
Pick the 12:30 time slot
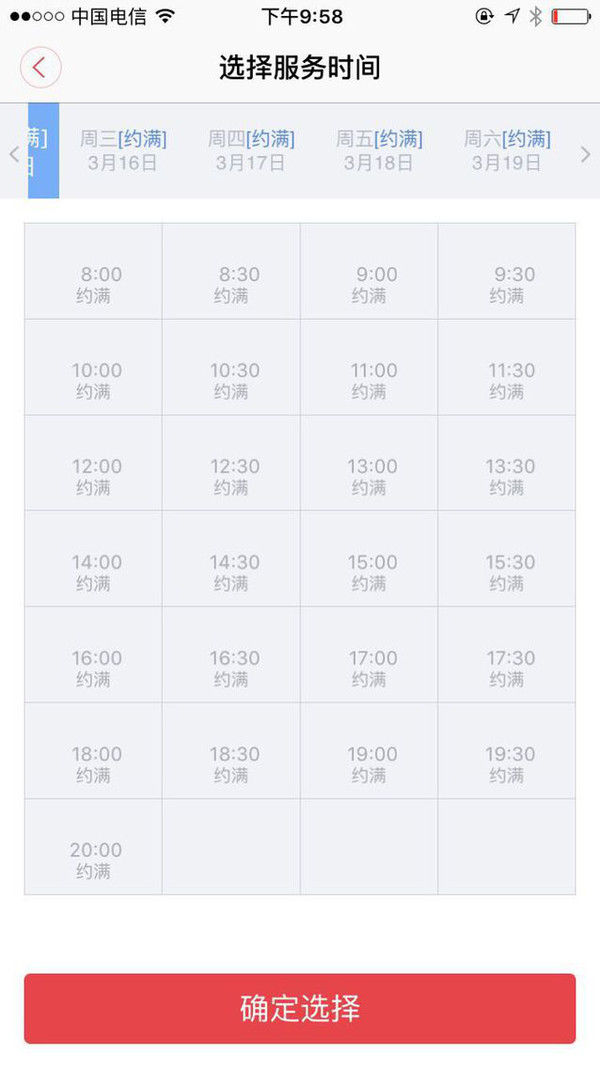232,463
